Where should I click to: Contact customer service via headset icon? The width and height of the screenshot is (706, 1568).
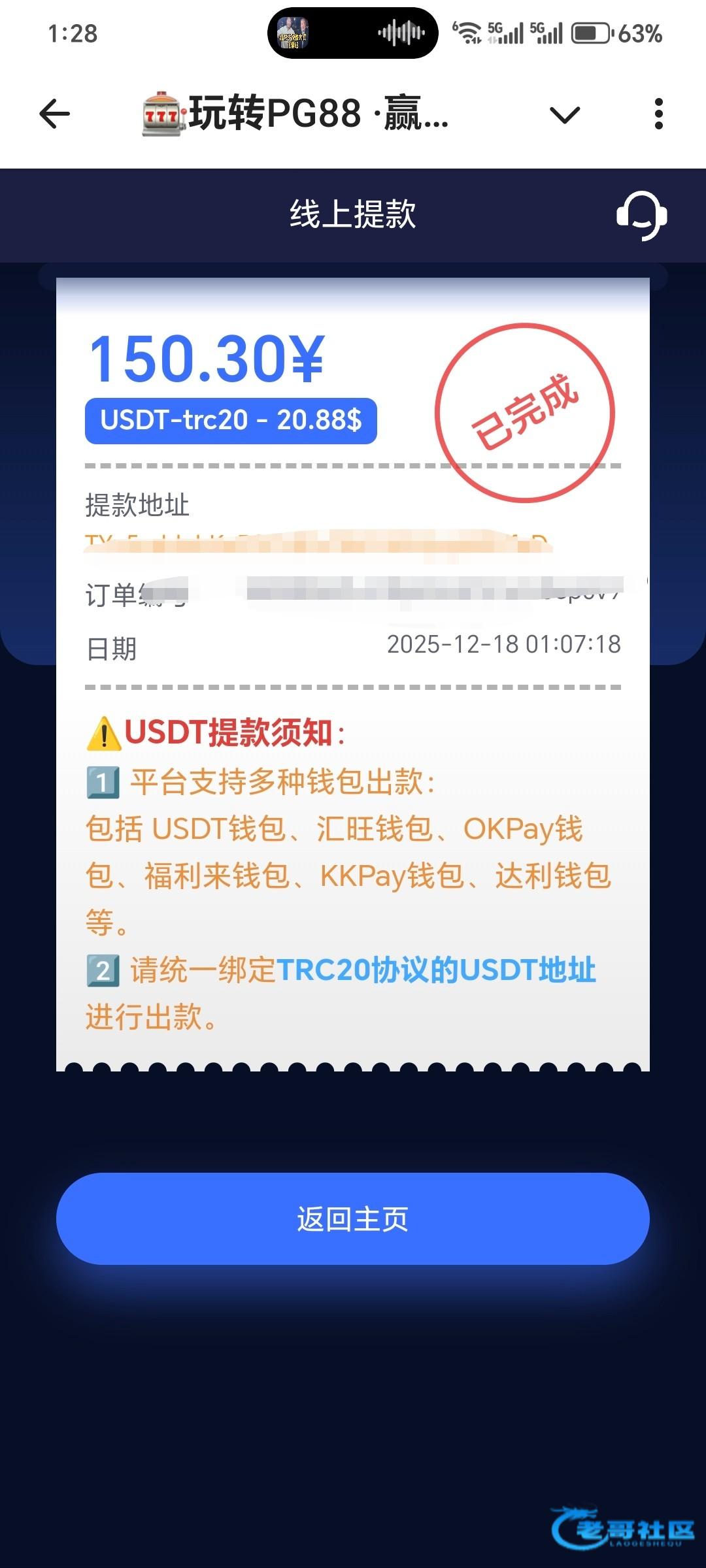pos(641,216)
